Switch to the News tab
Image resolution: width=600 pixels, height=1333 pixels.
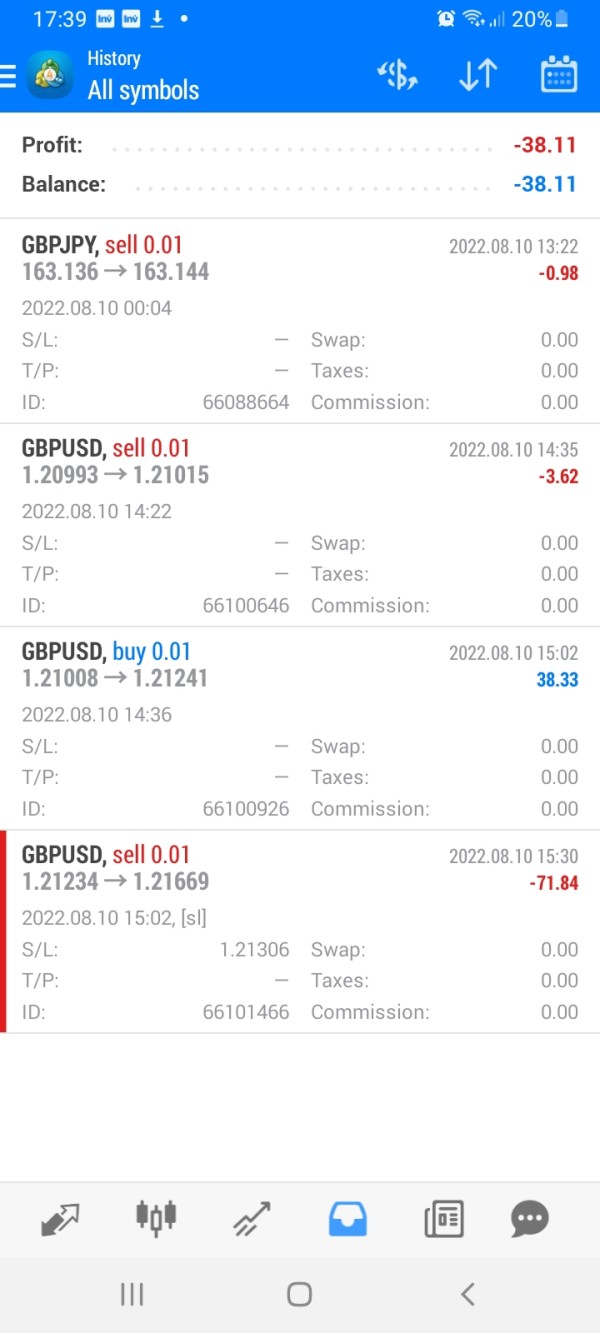(x=443, y=1219)
